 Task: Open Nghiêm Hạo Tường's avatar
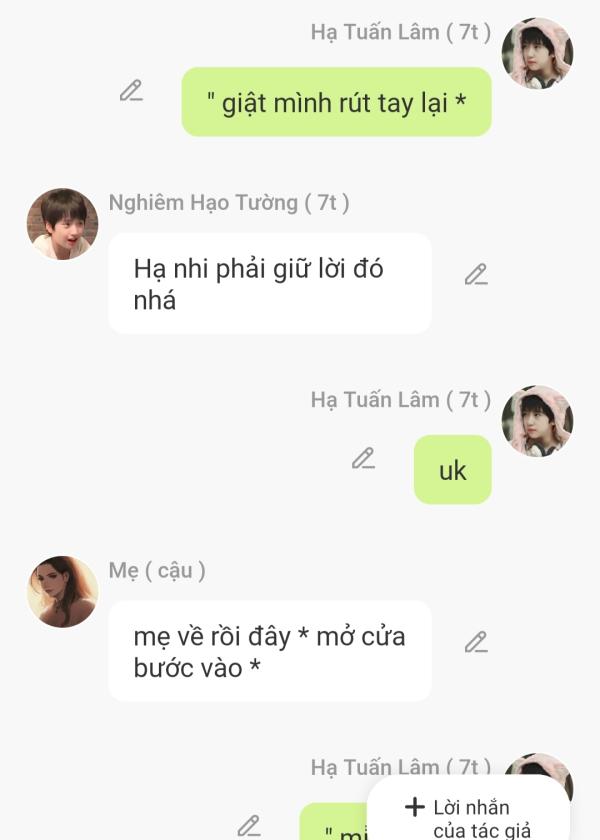click(62, 224)
